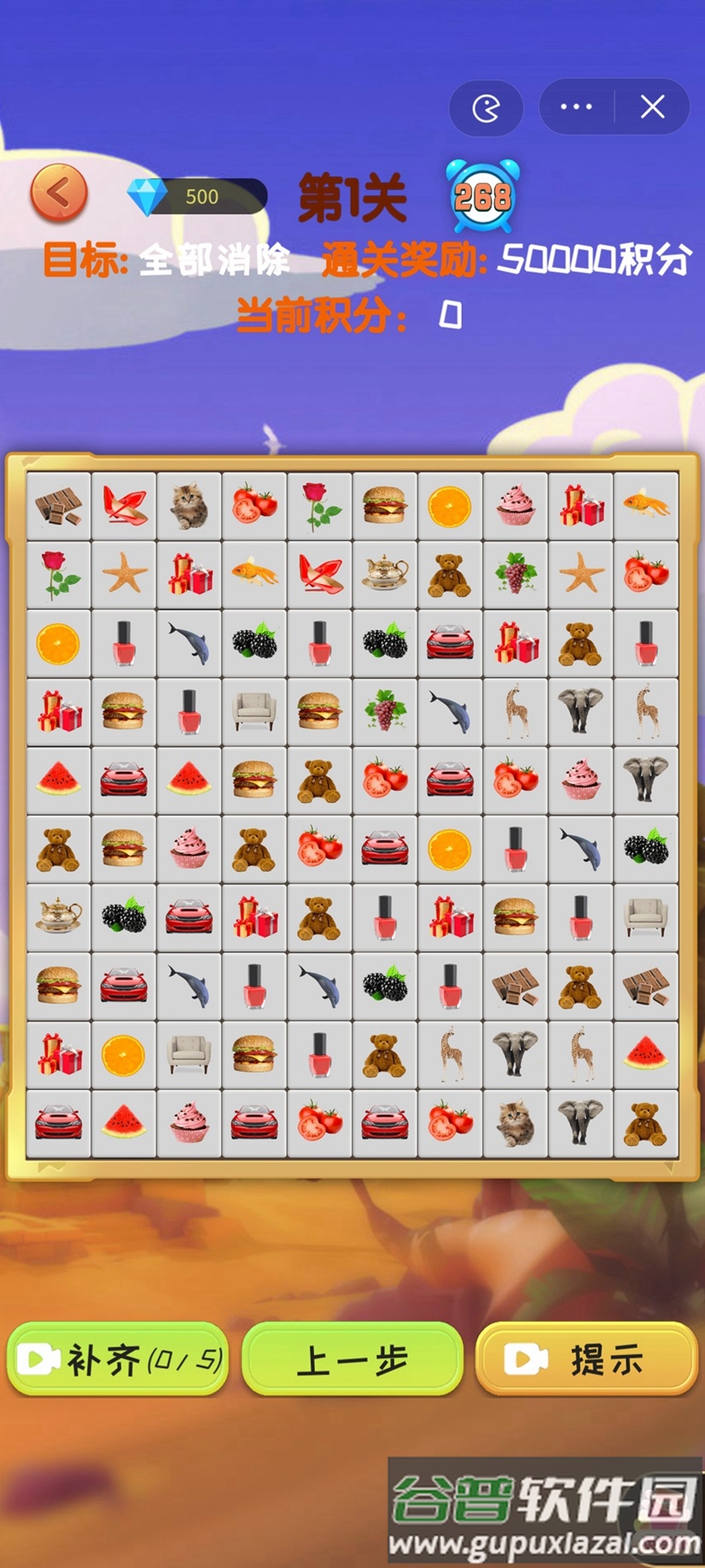Select the kitten tile beside the red heels
The width and height of the screenshot is (705, 1568).
189,506
